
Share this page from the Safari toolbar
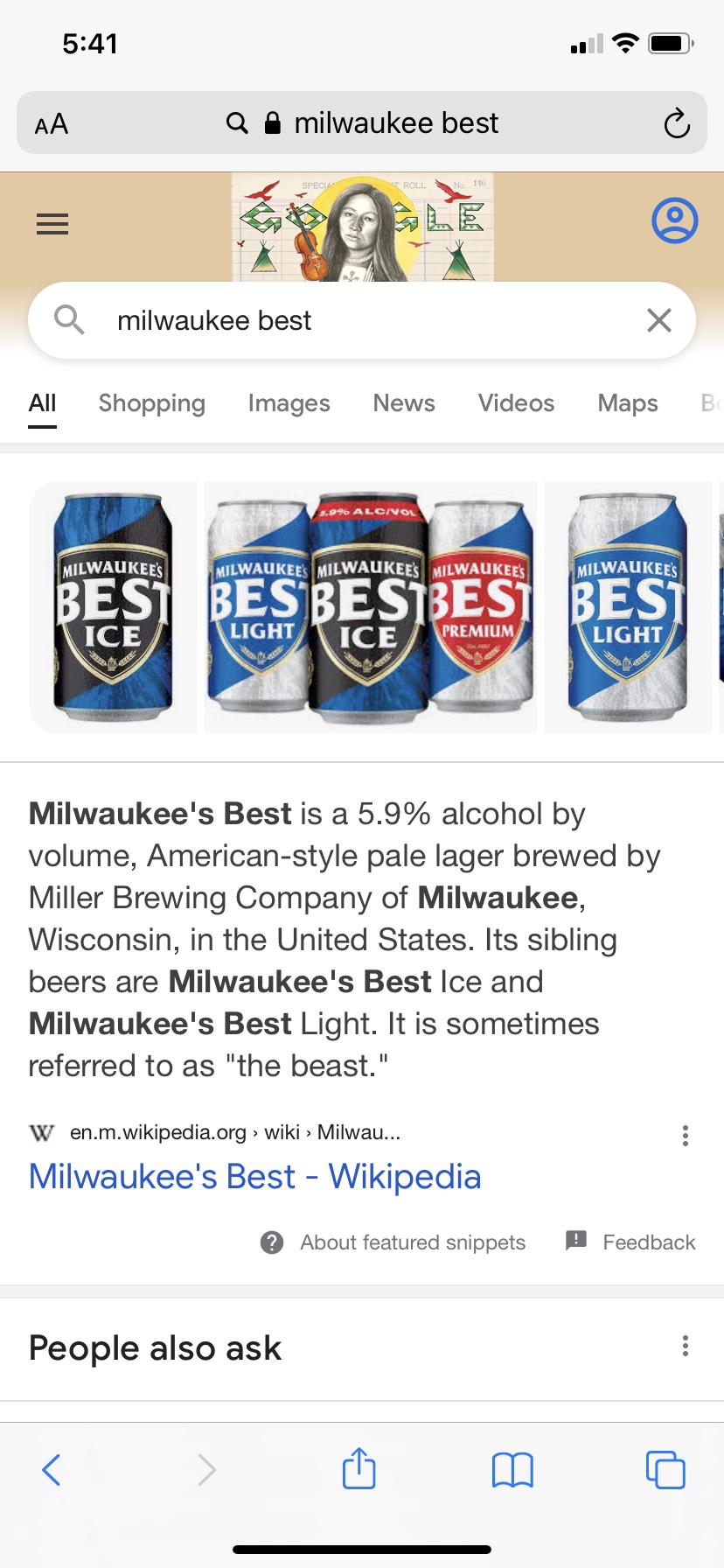pyautogui.click(x=359, y=1469)
